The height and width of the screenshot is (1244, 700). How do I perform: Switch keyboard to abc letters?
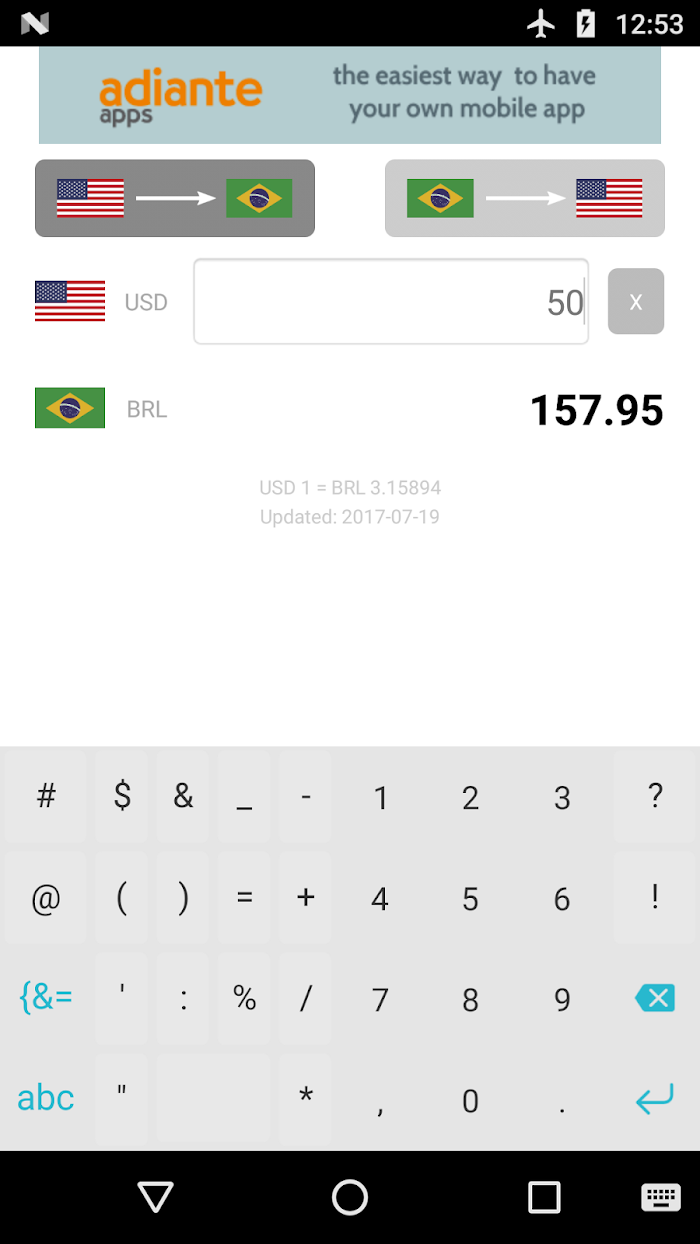(x=46, y=1099)
